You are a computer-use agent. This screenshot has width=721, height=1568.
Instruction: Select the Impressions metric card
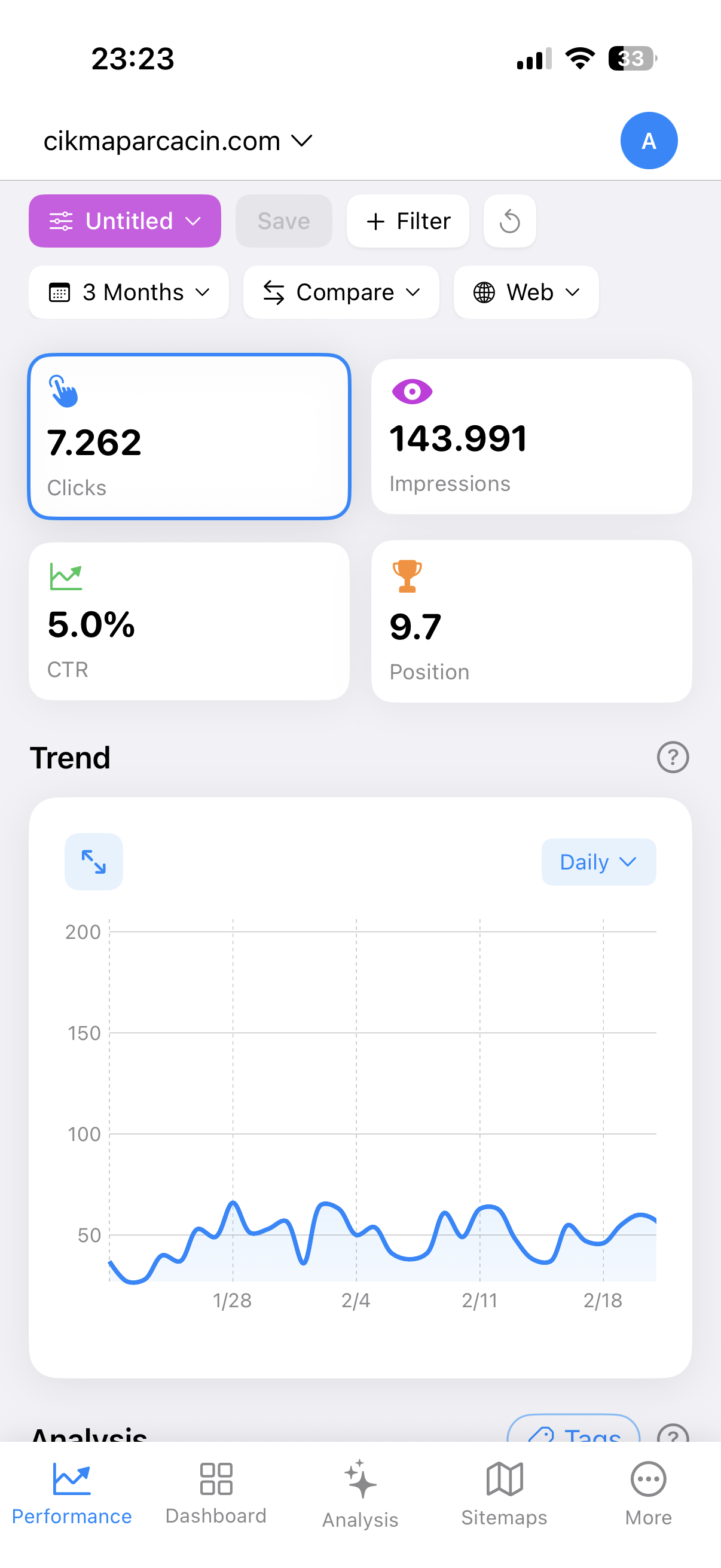tap(531, 437)
